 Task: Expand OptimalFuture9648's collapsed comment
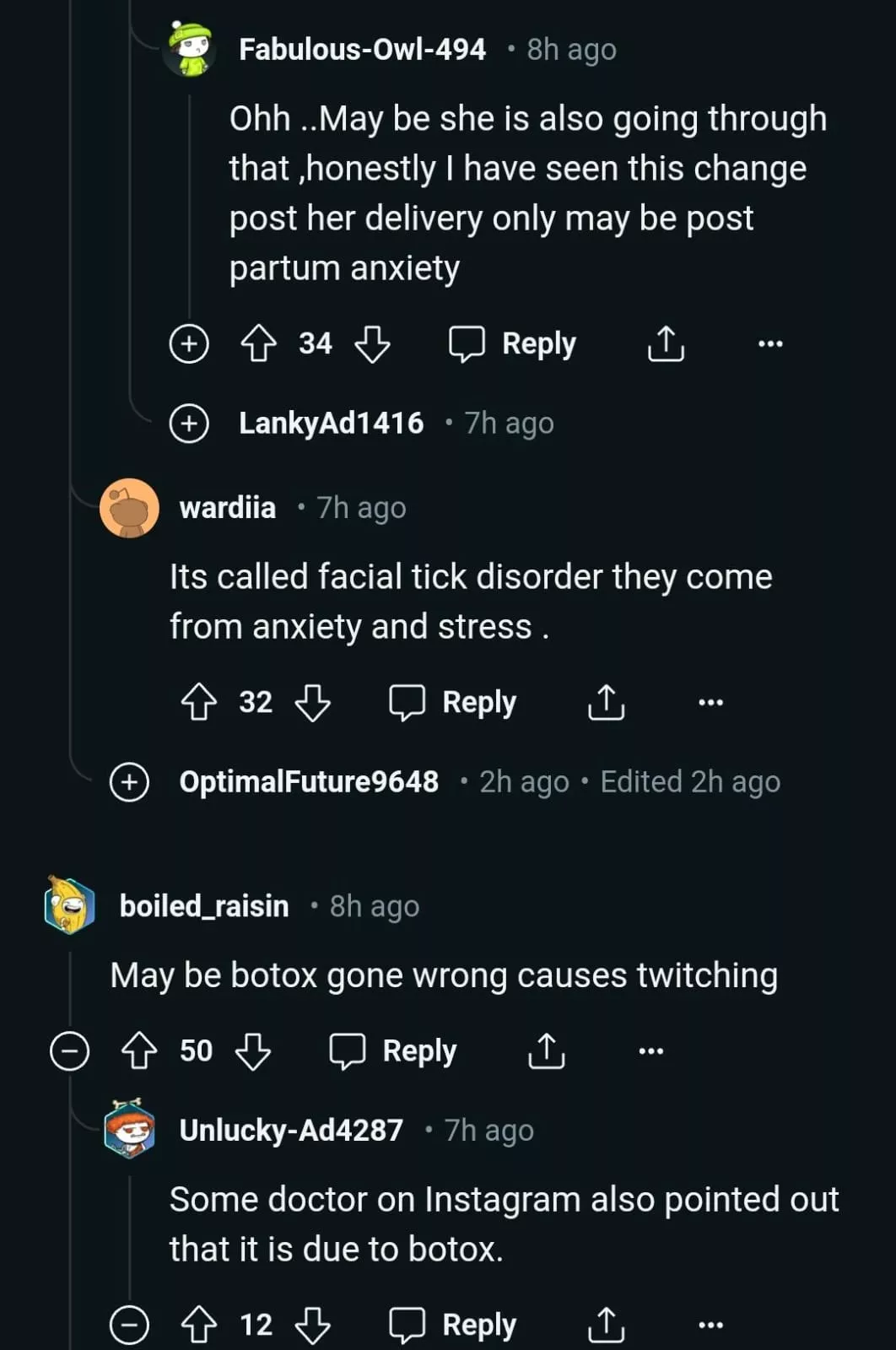tap(130, 782)
